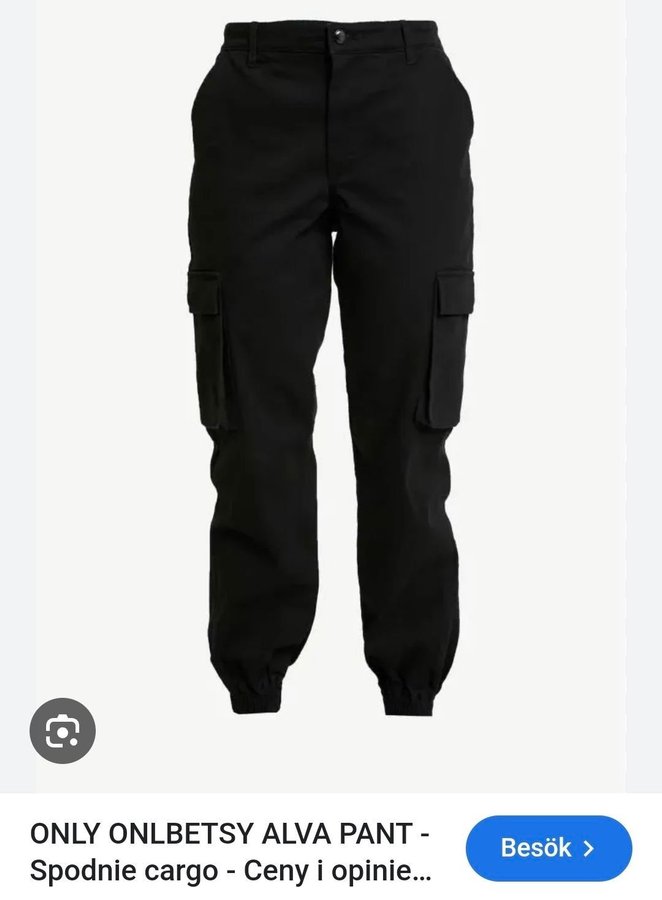
Task: Search this image with Google Lens
Action: point(63,731)
